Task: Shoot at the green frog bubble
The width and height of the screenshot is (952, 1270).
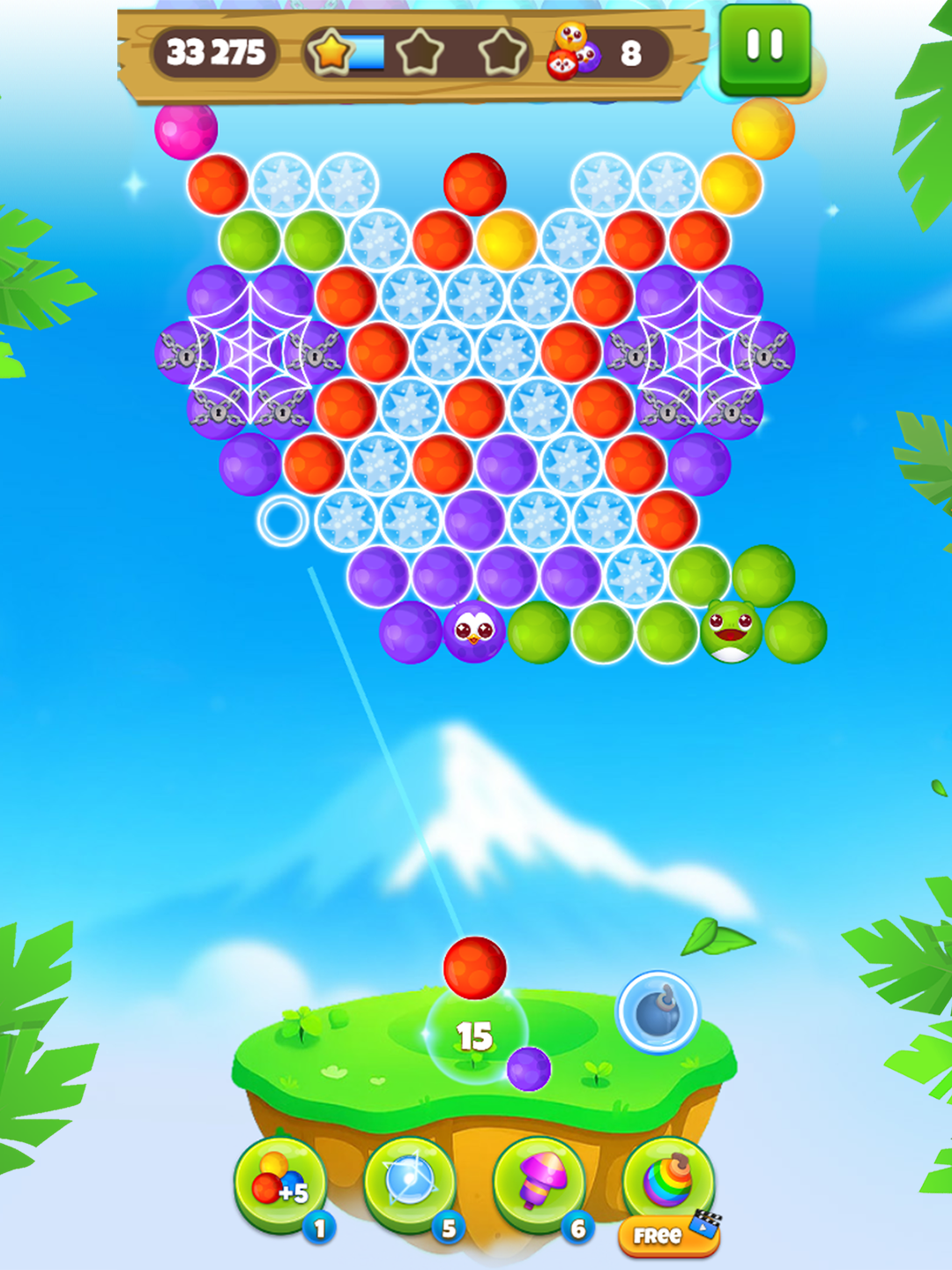Action: point(731,631)
